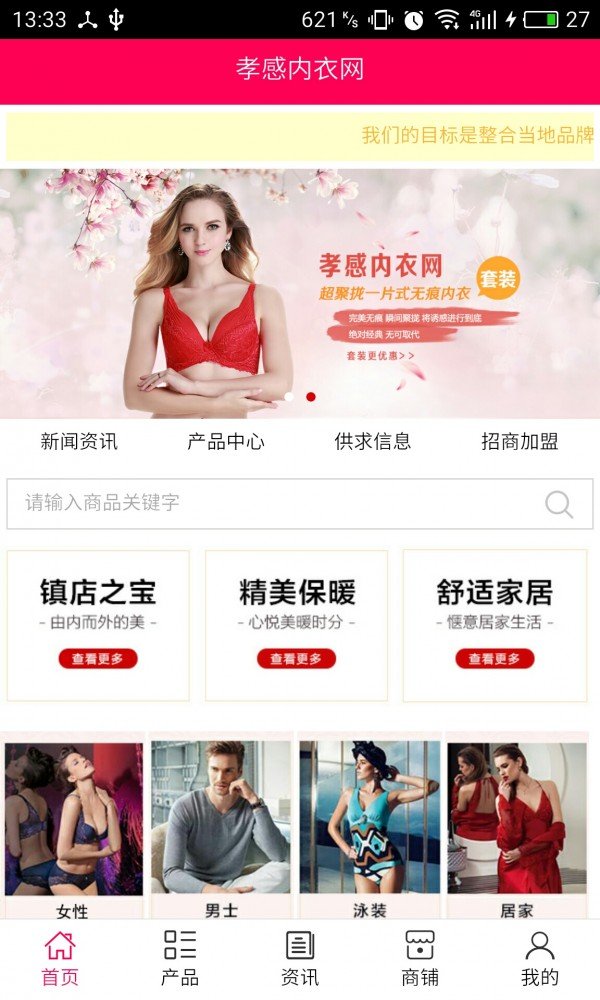Tap the magnifier search icon

click(x=559, y=504)
